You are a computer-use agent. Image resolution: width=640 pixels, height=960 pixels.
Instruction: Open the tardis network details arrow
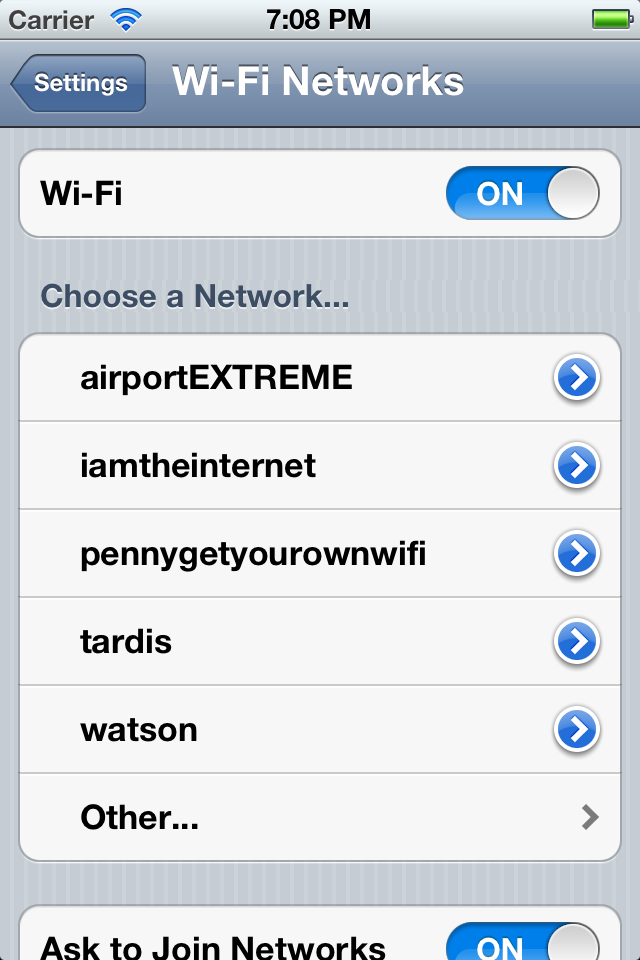click(x=576, y=642)
